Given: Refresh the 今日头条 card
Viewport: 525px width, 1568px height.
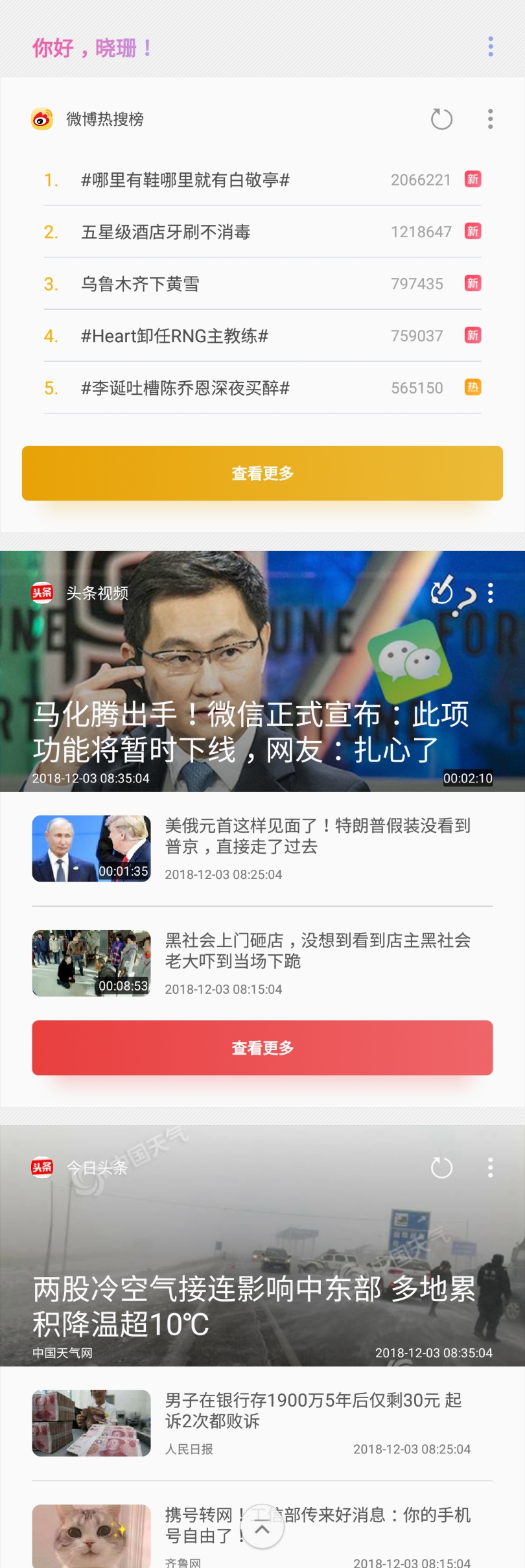Looking at the screenshot, I should click(x=441, y=1167).
